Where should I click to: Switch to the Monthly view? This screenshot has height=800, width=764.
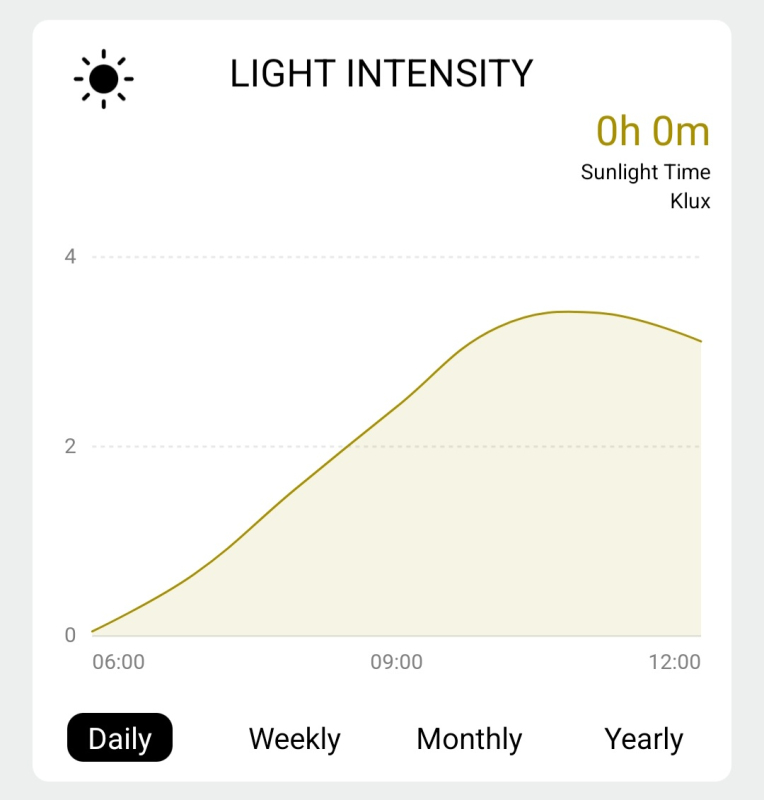coord(469,739)
